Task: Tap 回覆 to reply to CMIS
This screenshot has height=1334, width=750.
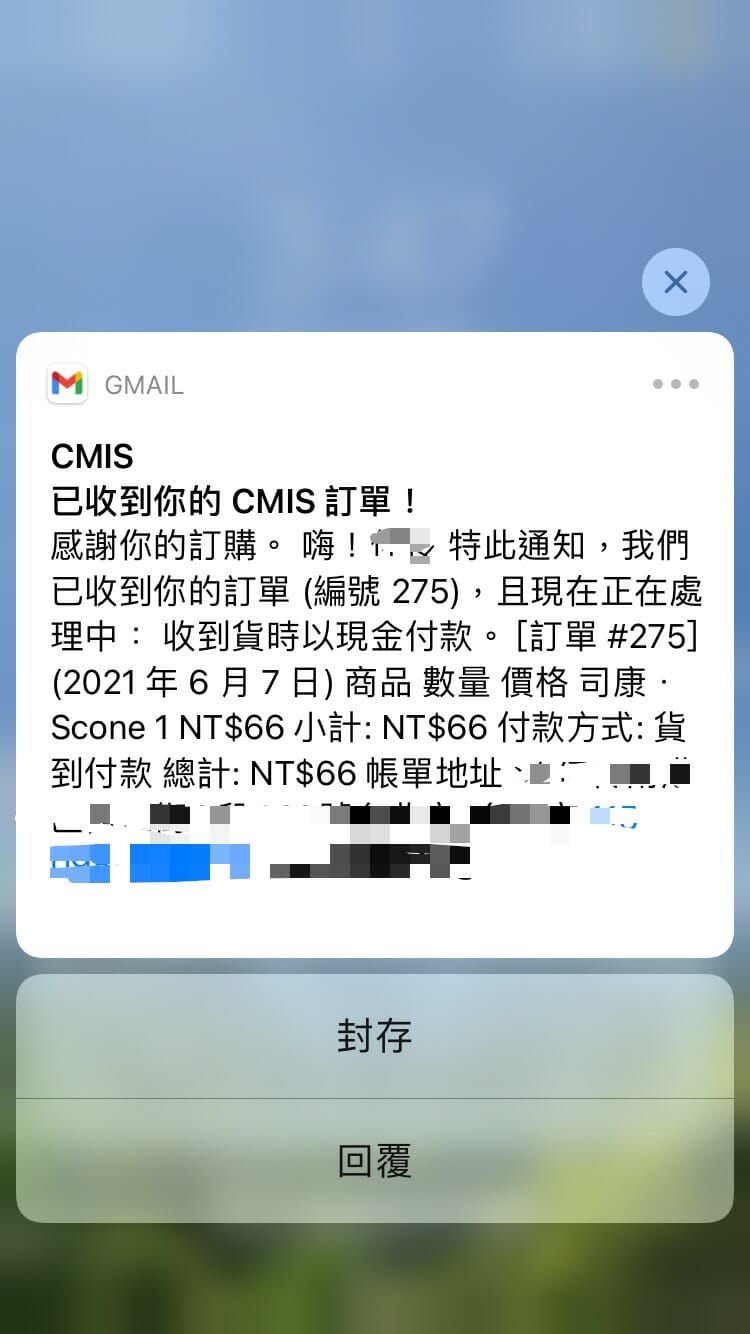Action: click(375, 1161)
